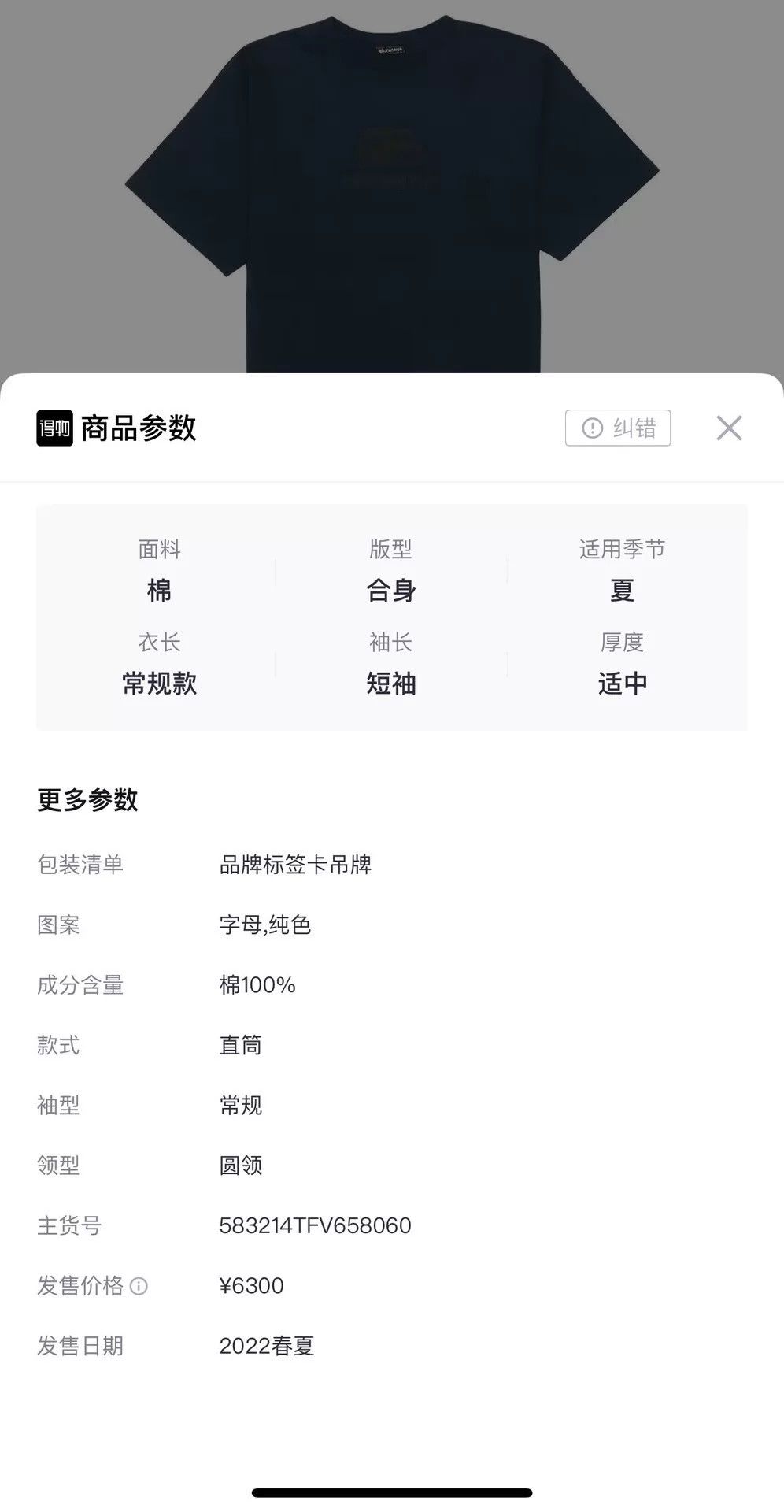This screenshot has height=1512, width=784.
Task: Tap the 纠错 report error button
Action: tap(618, 428)
